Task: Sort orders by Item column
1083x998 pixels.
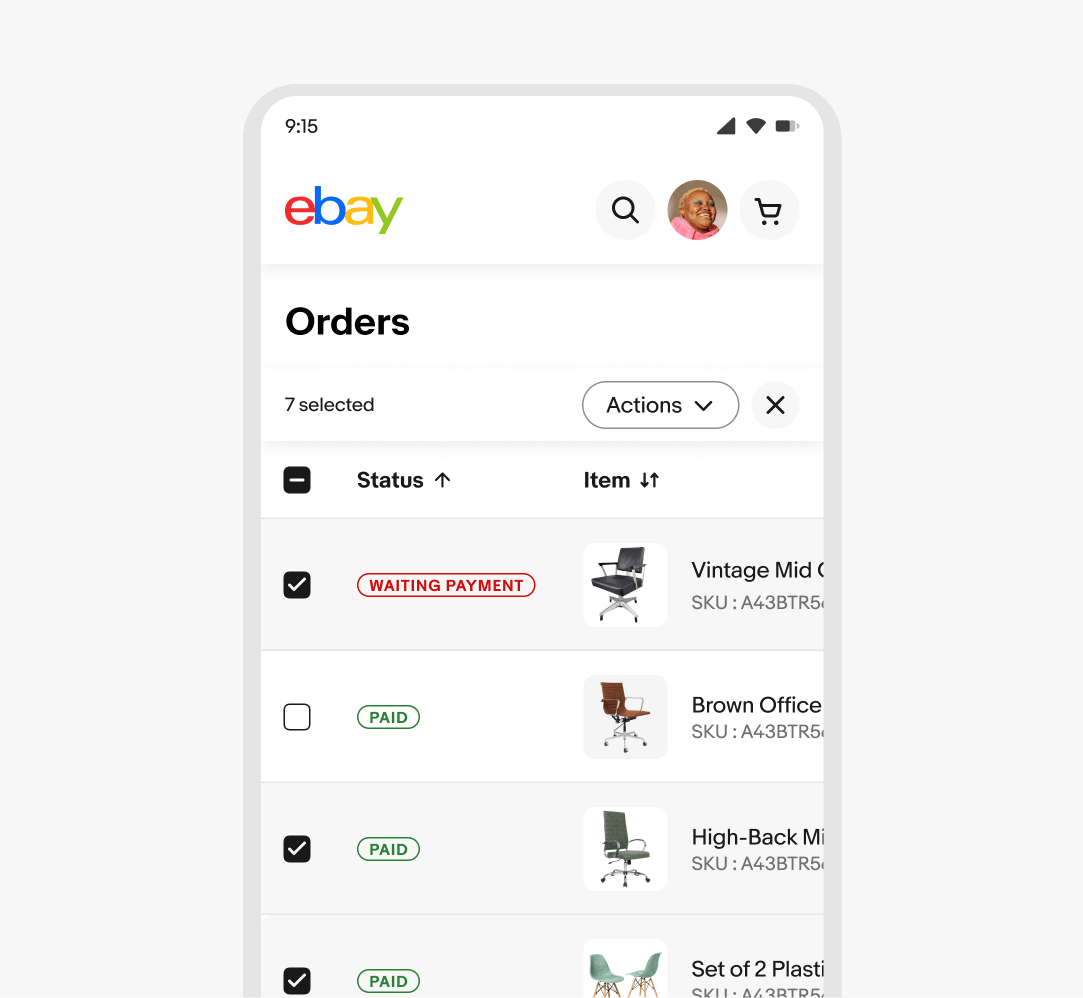Action: [x=621, y=480]
